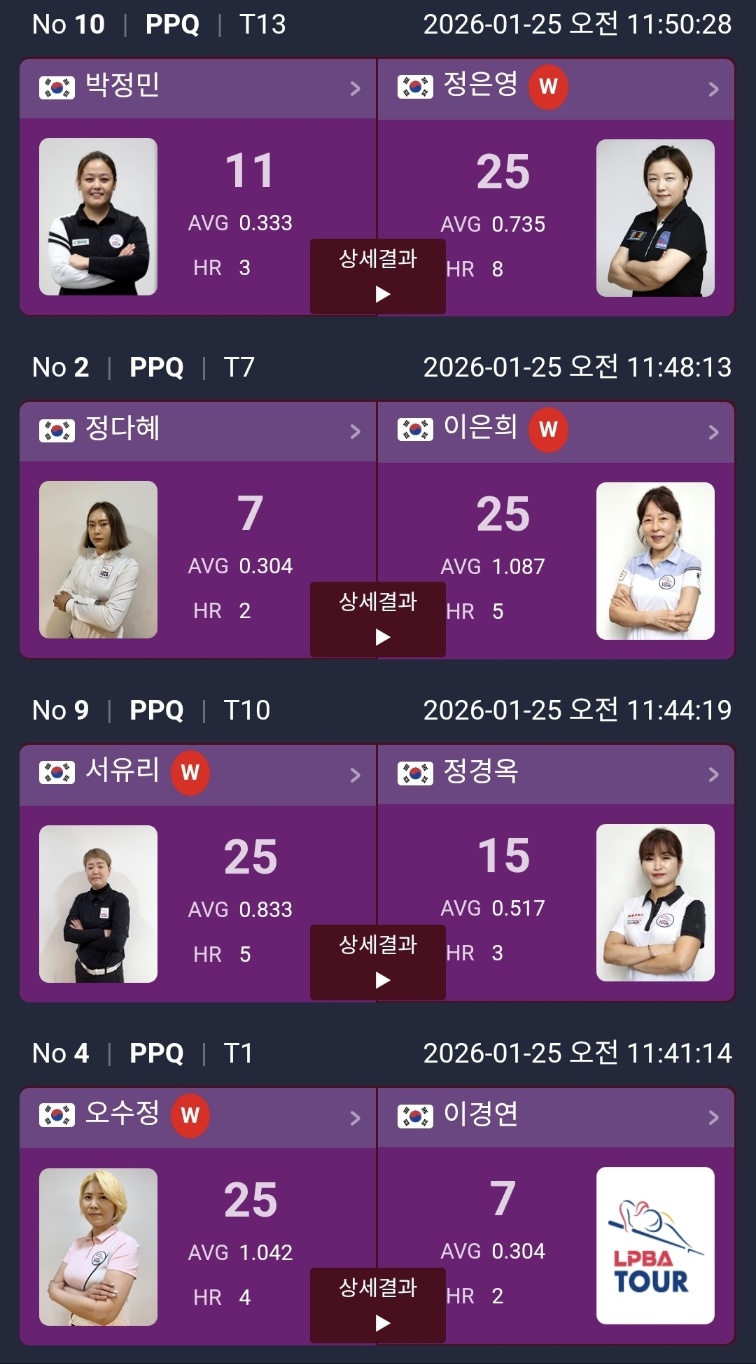View 상세결과 for match No 4

click(x=378, y=1305)
